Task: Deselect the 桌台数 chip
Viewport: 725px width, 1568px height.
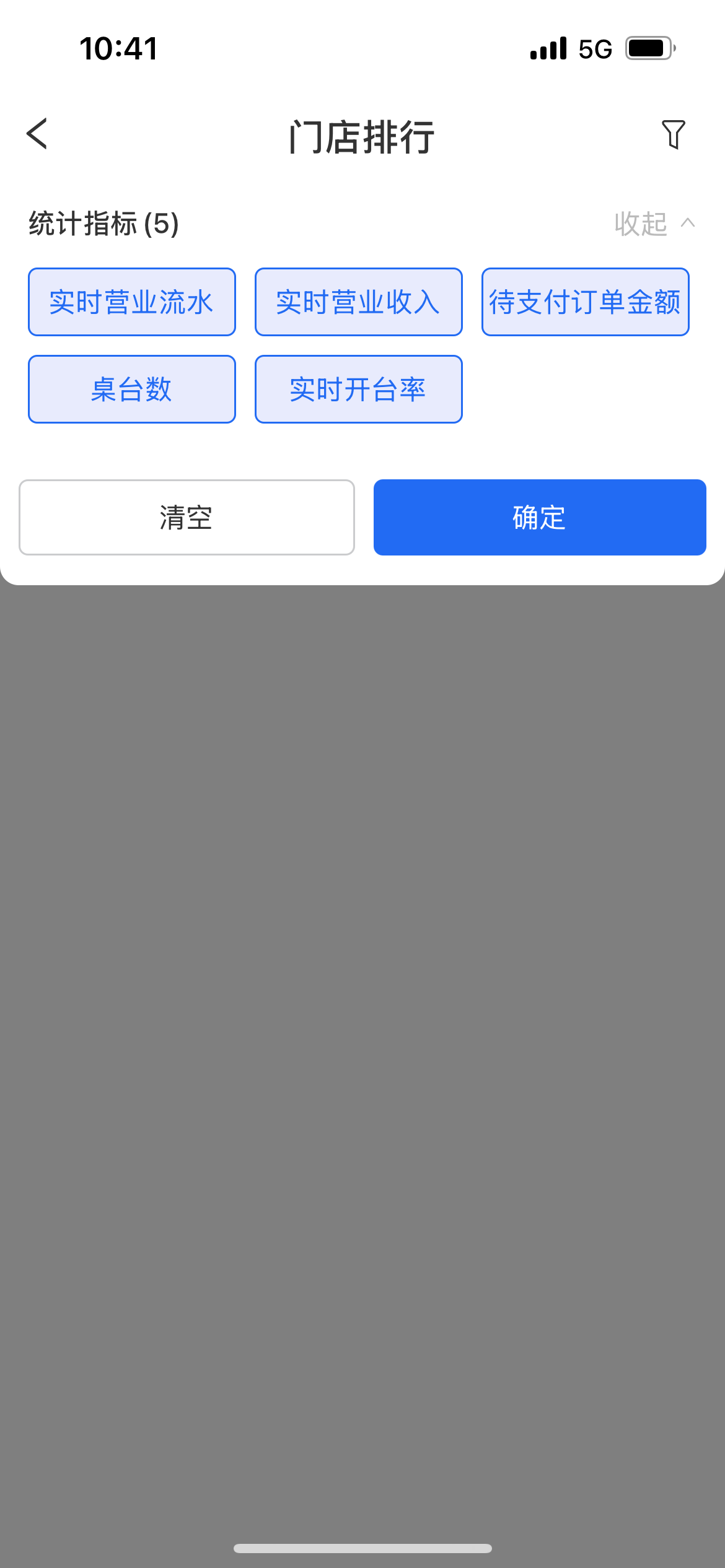Action: (132, 390)
